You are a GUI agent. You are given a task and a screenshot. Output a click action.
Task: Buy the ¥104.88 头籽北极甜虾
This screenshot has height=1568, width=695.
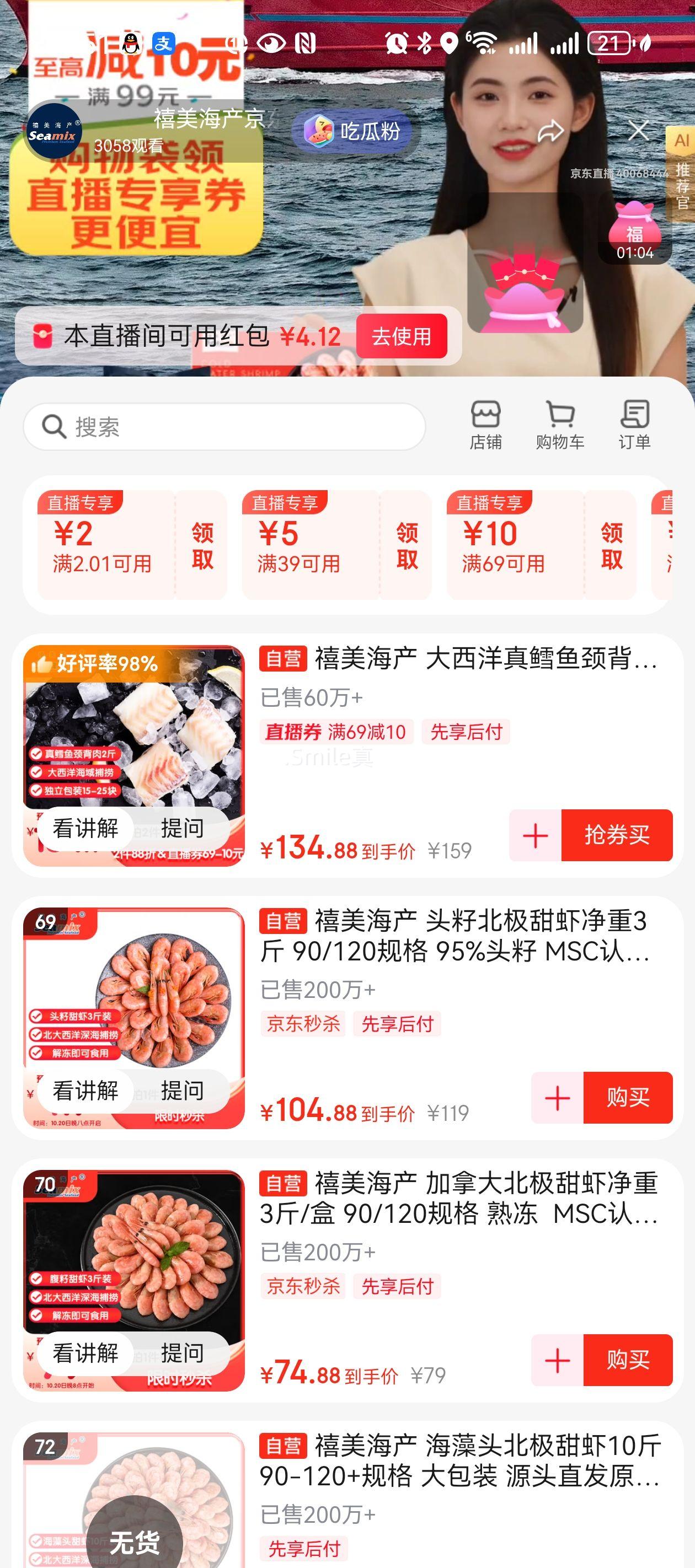click(x=627, y=1097)
